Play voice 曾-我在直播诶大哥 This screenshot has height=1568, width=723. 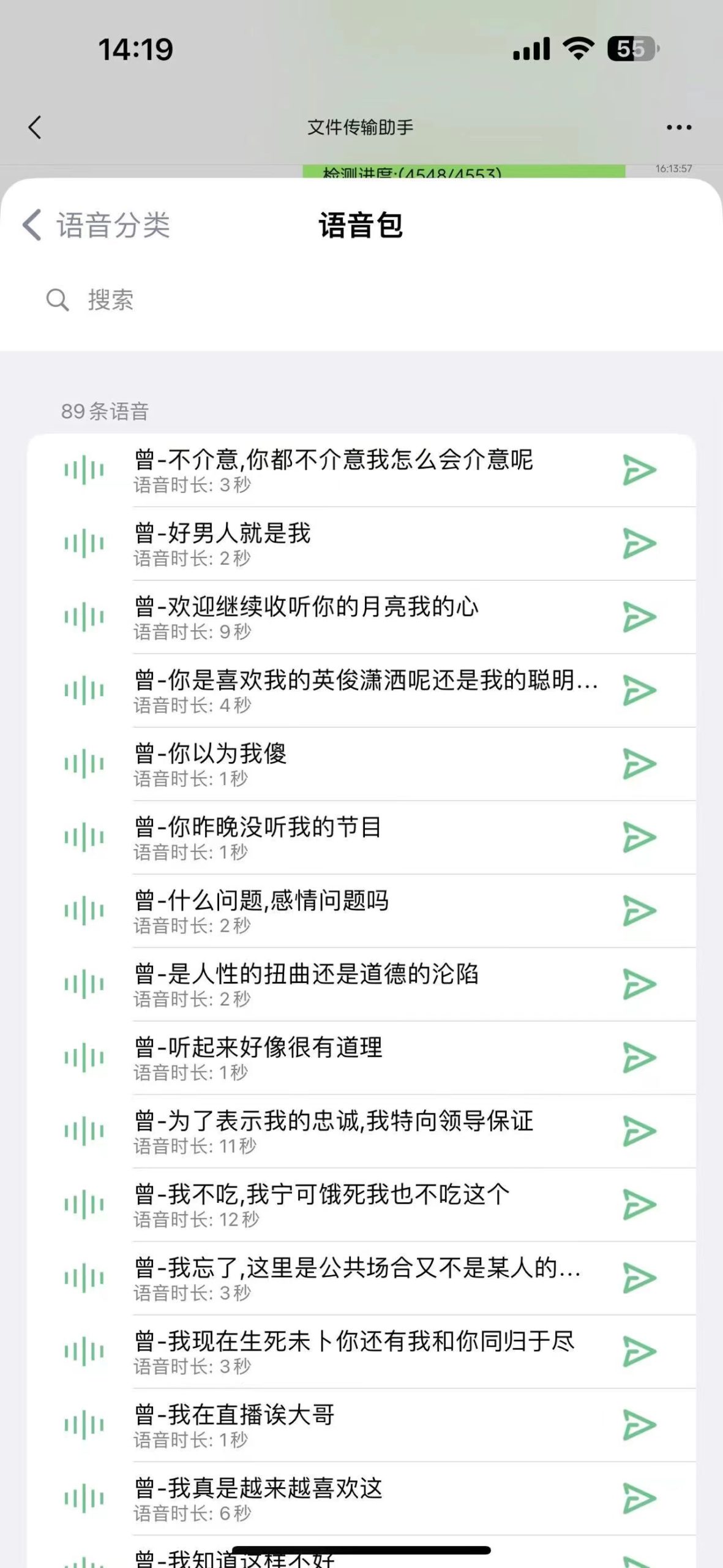pyautogui.click(x=84, y=1425)
